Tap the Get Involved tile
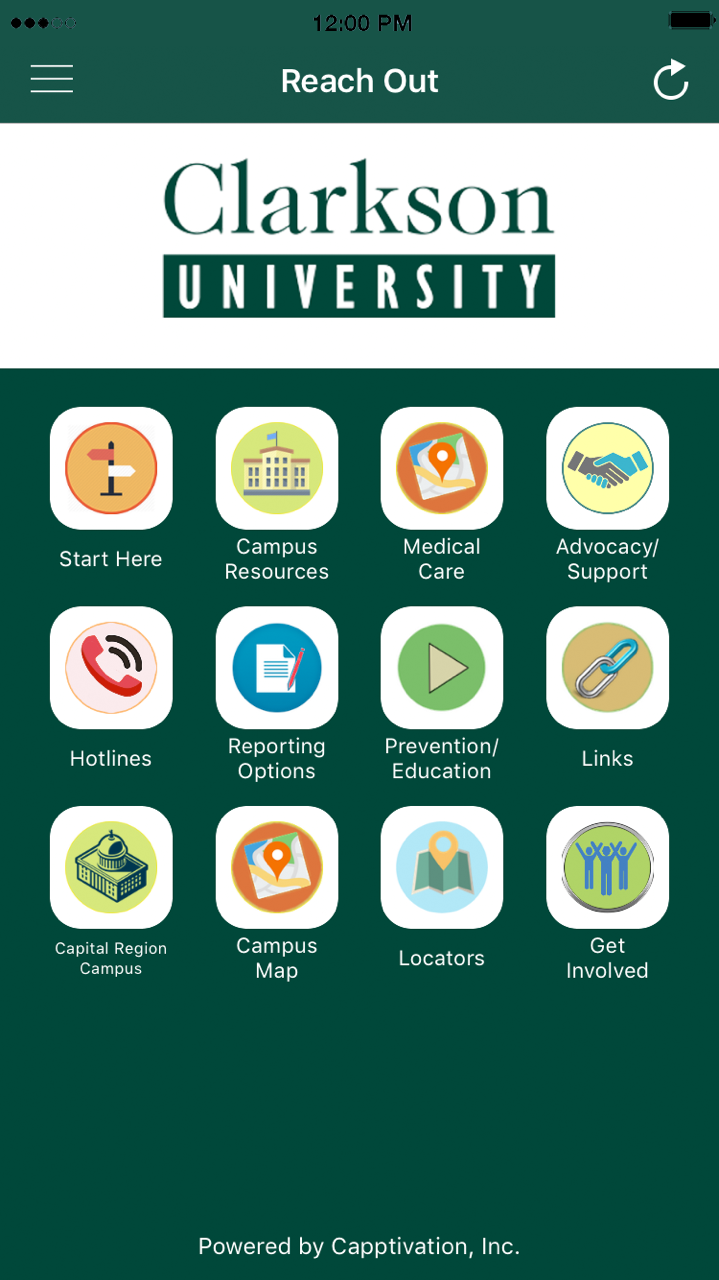 coord(607,867)
